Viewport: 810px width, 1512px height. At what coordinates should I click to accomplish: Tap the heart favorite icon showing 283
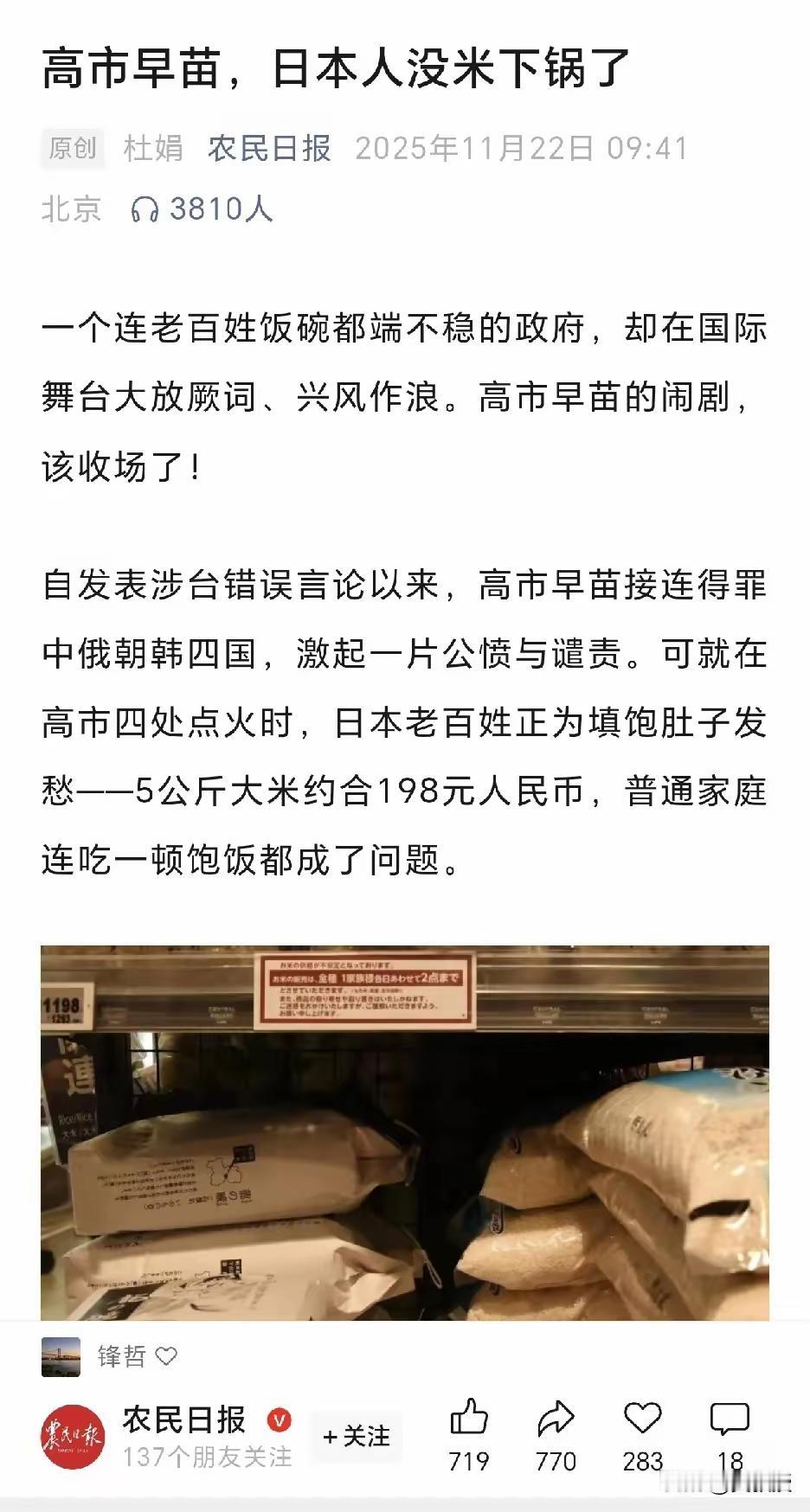(x=641, y=1417)
